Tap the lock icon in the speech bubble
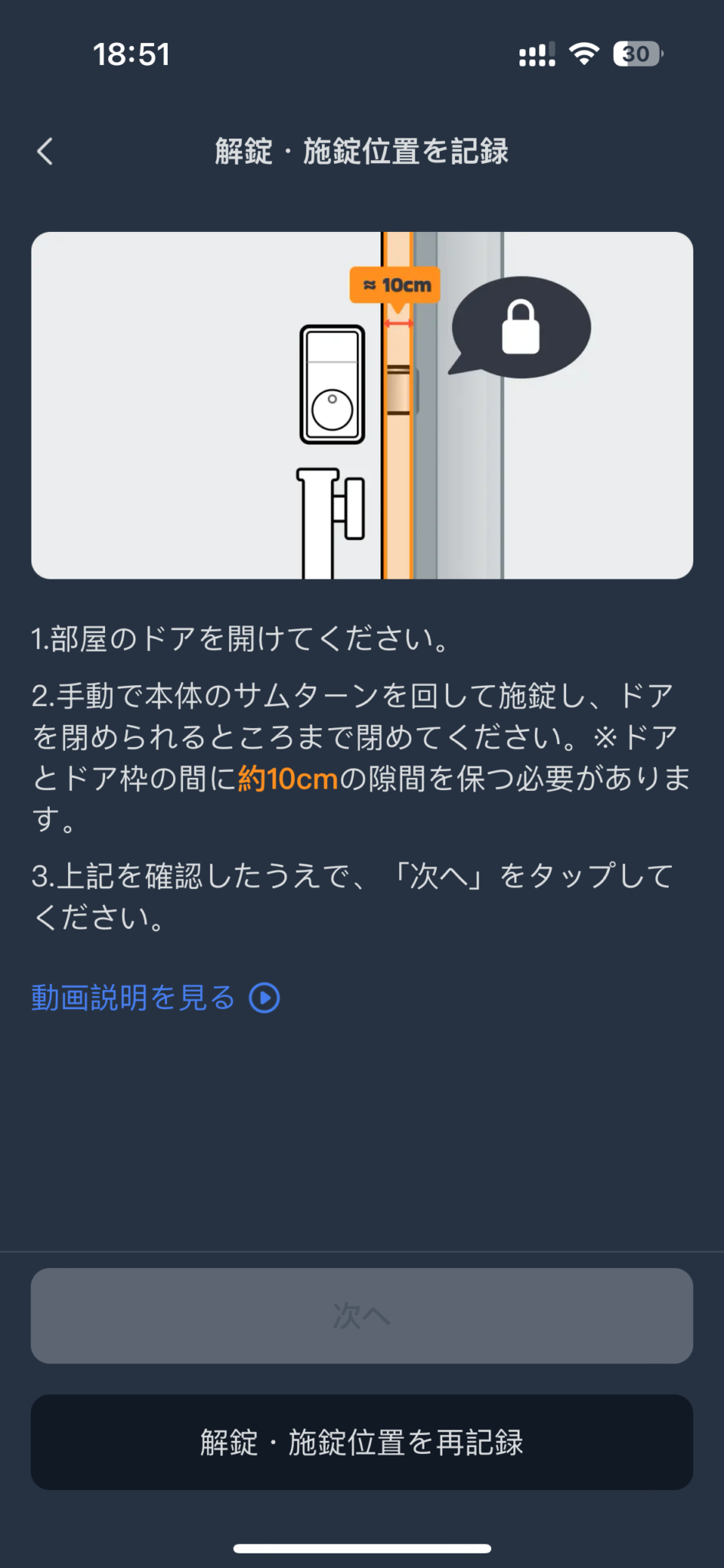Screen dimensions: 724x1568 (x=522, y=327)
